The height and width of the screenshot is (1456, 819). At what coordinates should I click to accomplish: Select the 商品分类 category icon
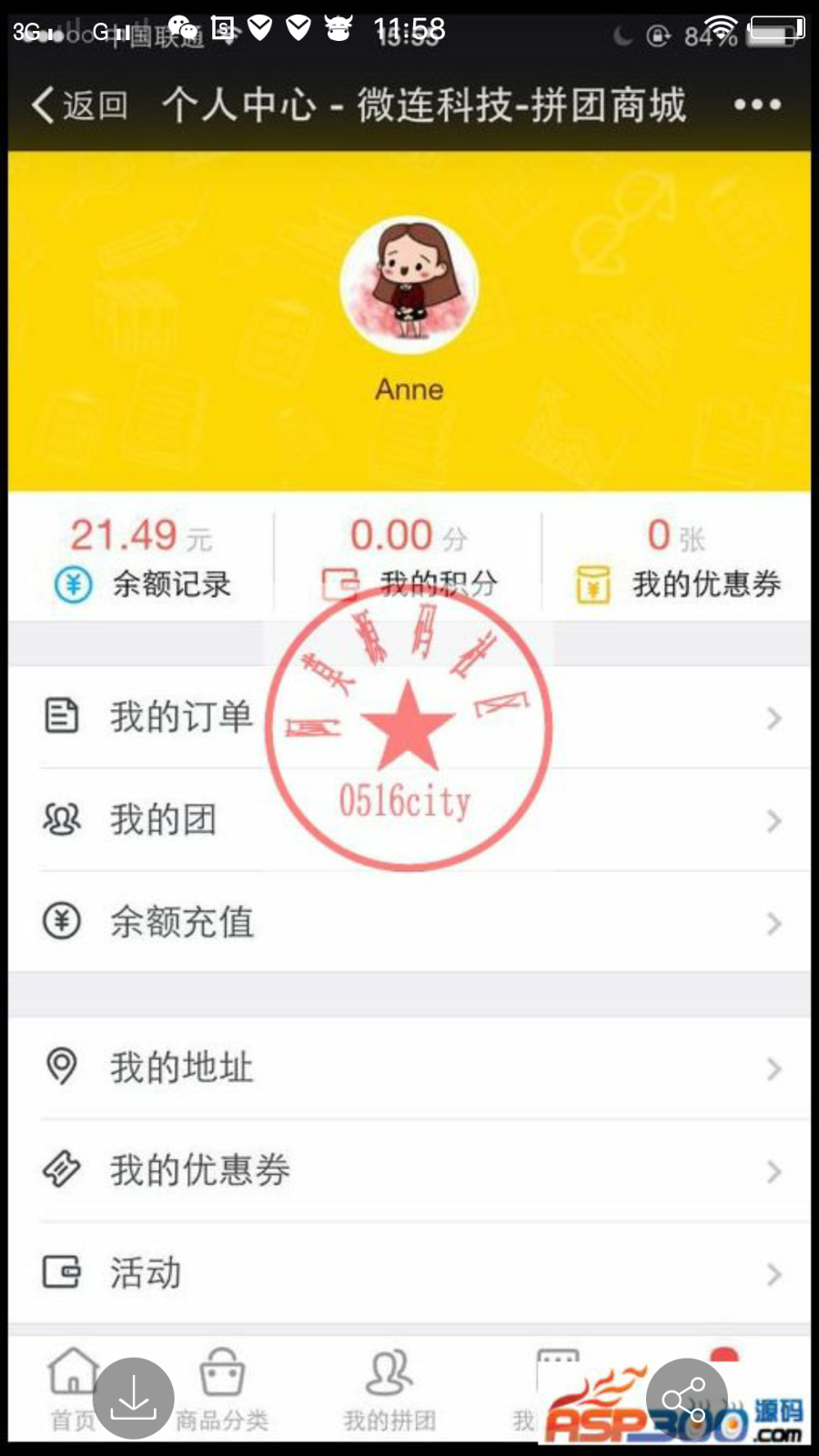click(223, 1374)
